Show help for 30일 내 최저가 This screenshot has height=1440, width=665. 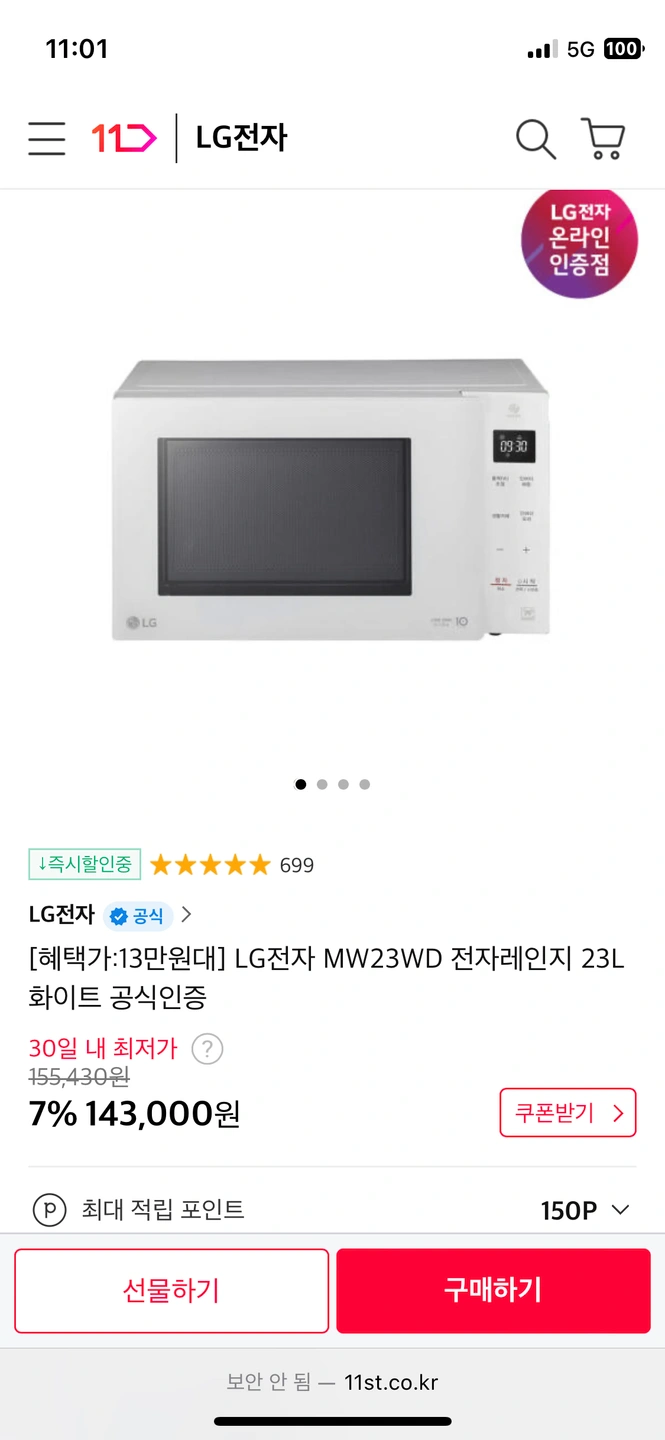click(207, 1049)
